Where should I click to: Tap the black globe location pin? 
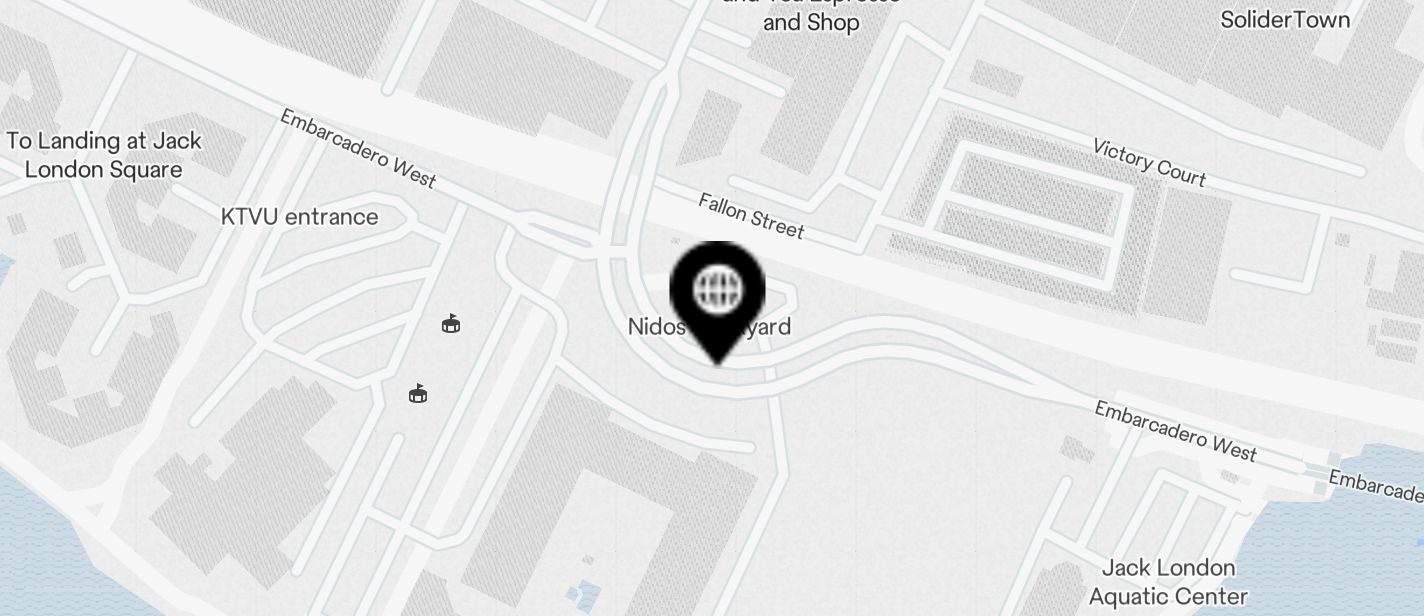coord(717,293)
